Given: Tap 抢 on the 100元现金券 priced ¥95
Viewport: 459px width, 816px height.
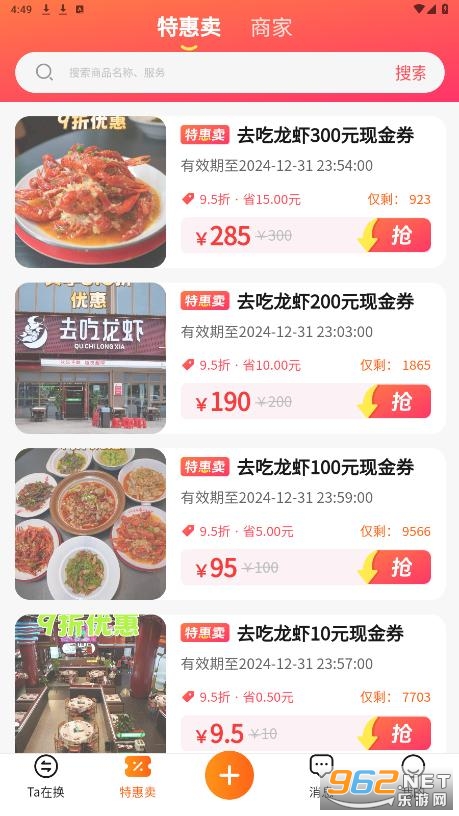Looking at the screenshot, I should click(394, 567).
